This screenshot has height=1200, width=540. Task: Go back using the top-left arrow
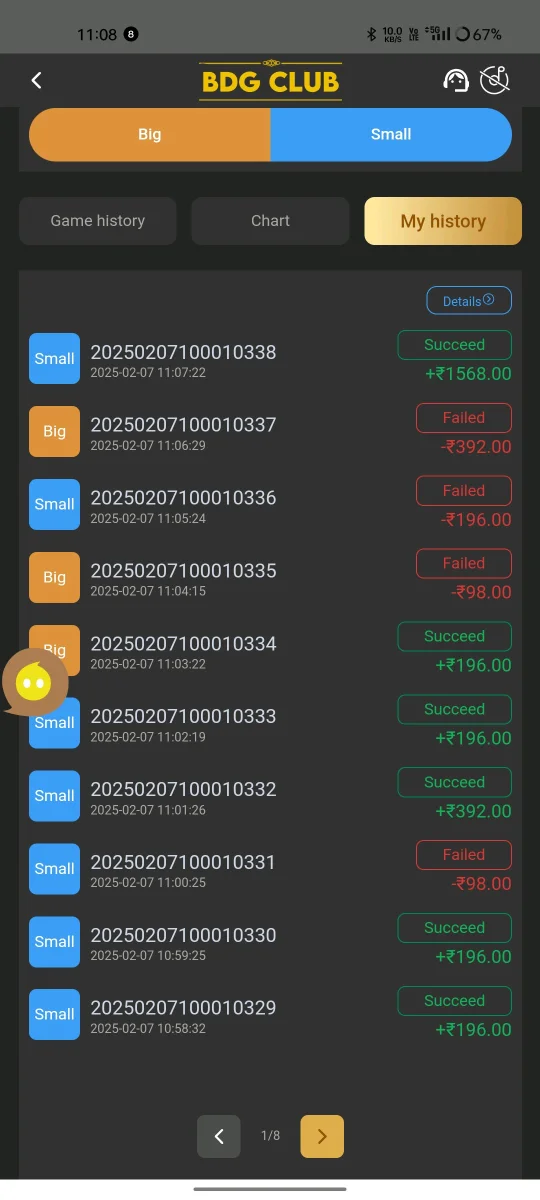pos(37,80)
